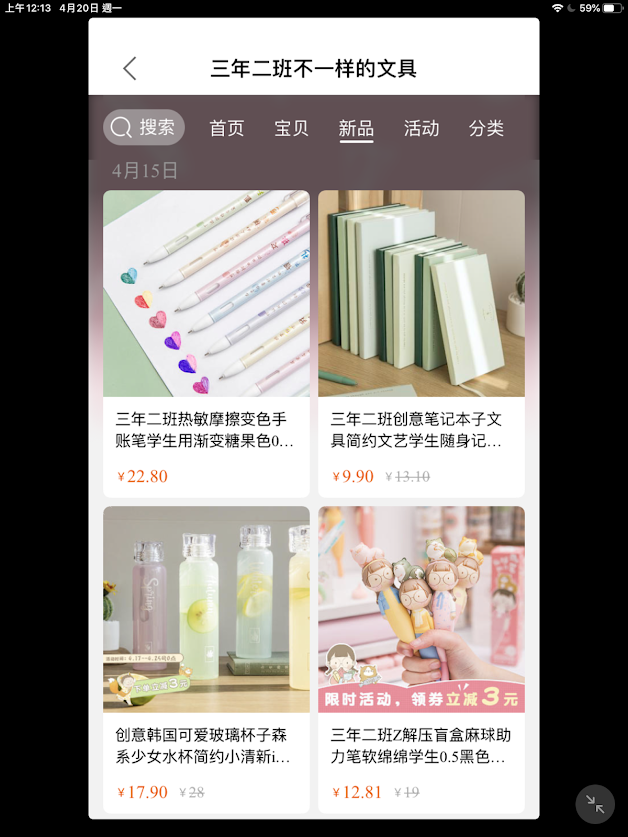Switch to the 首页 tab
The width and height of the screenshot is (628, 837).
point(227,128)
